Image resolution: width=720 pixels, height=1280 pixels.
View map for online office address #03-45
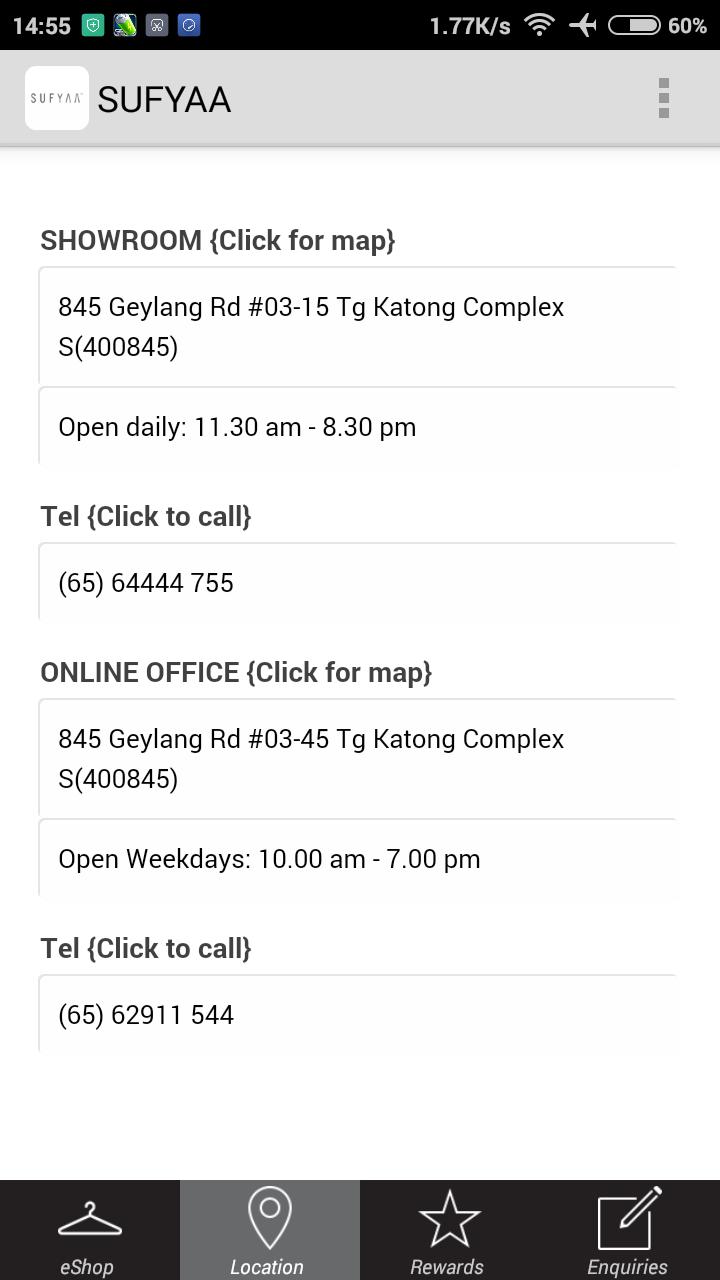[357, 758]
